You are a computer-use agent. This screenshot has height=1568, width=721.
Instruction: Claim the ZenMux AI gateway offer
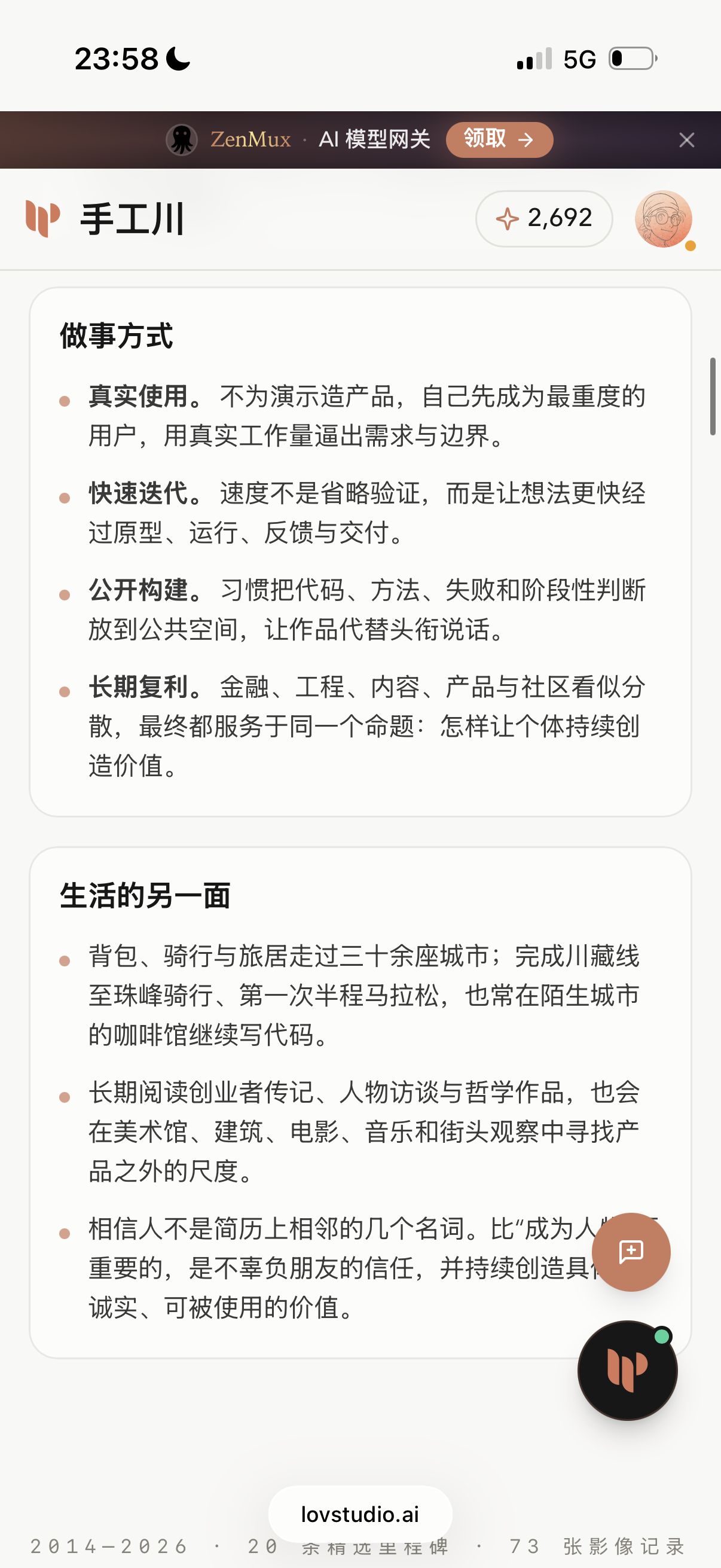(499, 140)
